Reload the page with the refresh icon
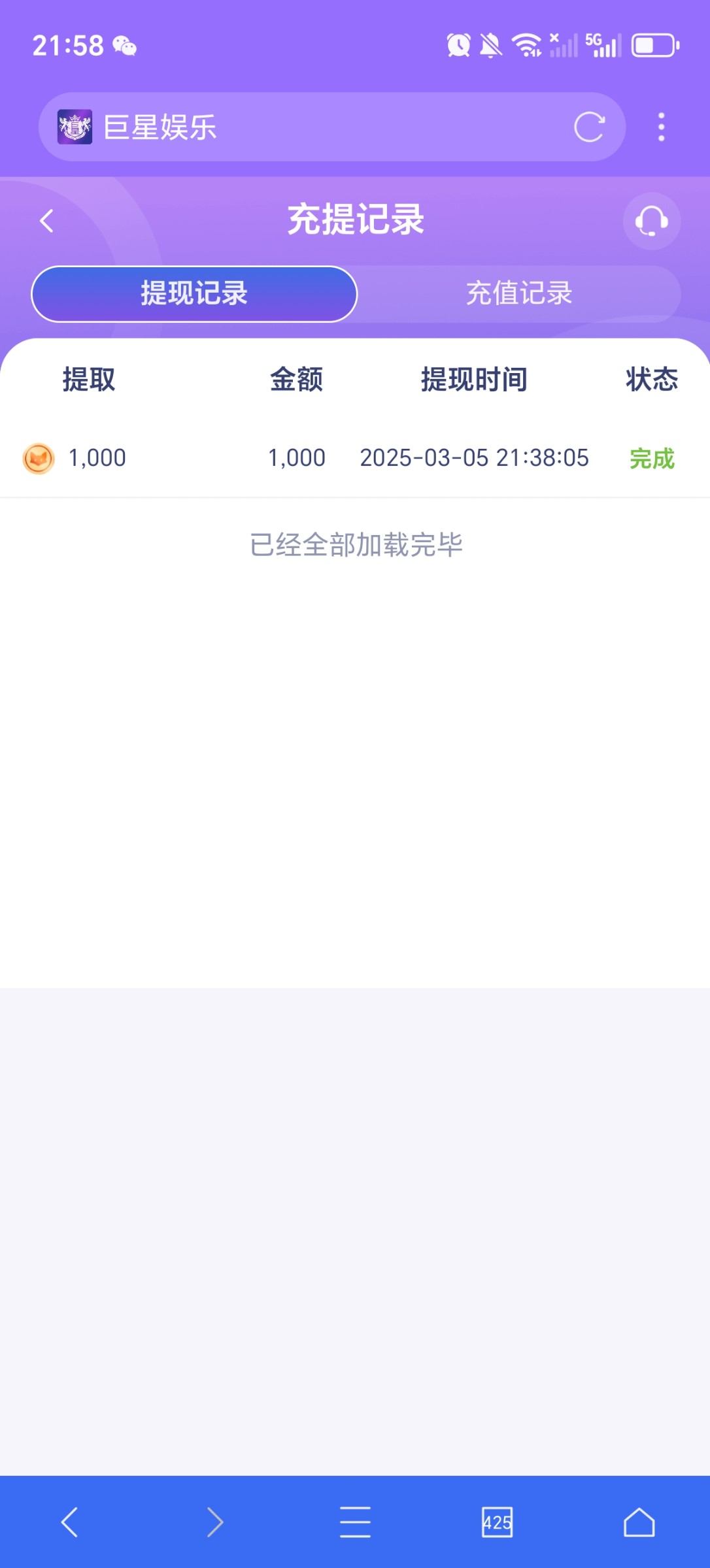The height and width of the screenshot is (1568, 710). 589,127
